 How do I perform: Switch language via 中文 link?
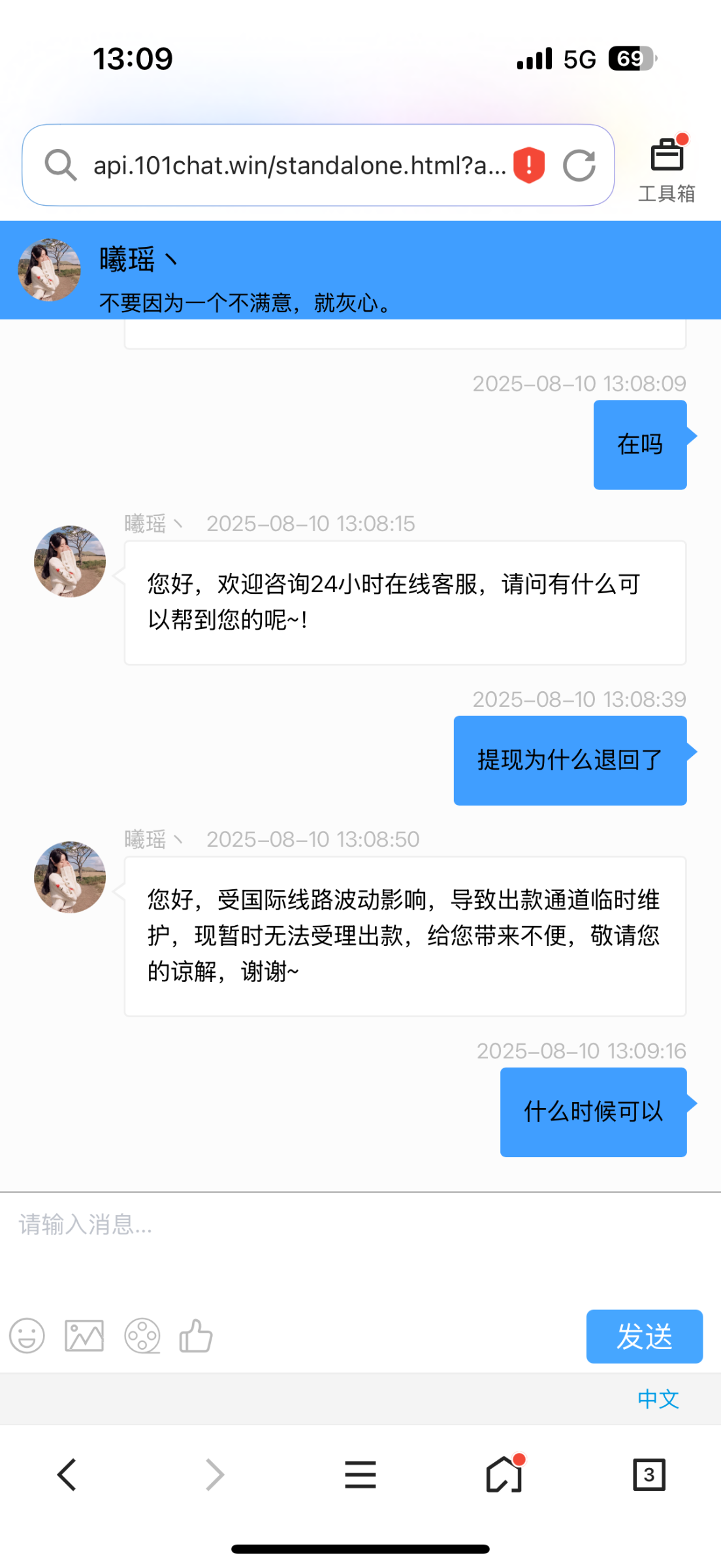click(x=658, y=1399)
